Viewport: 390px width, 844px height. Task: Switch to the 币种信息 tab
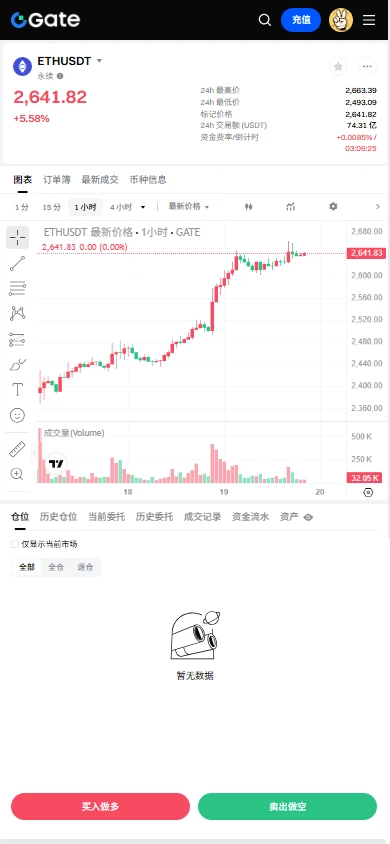[148, 180]
